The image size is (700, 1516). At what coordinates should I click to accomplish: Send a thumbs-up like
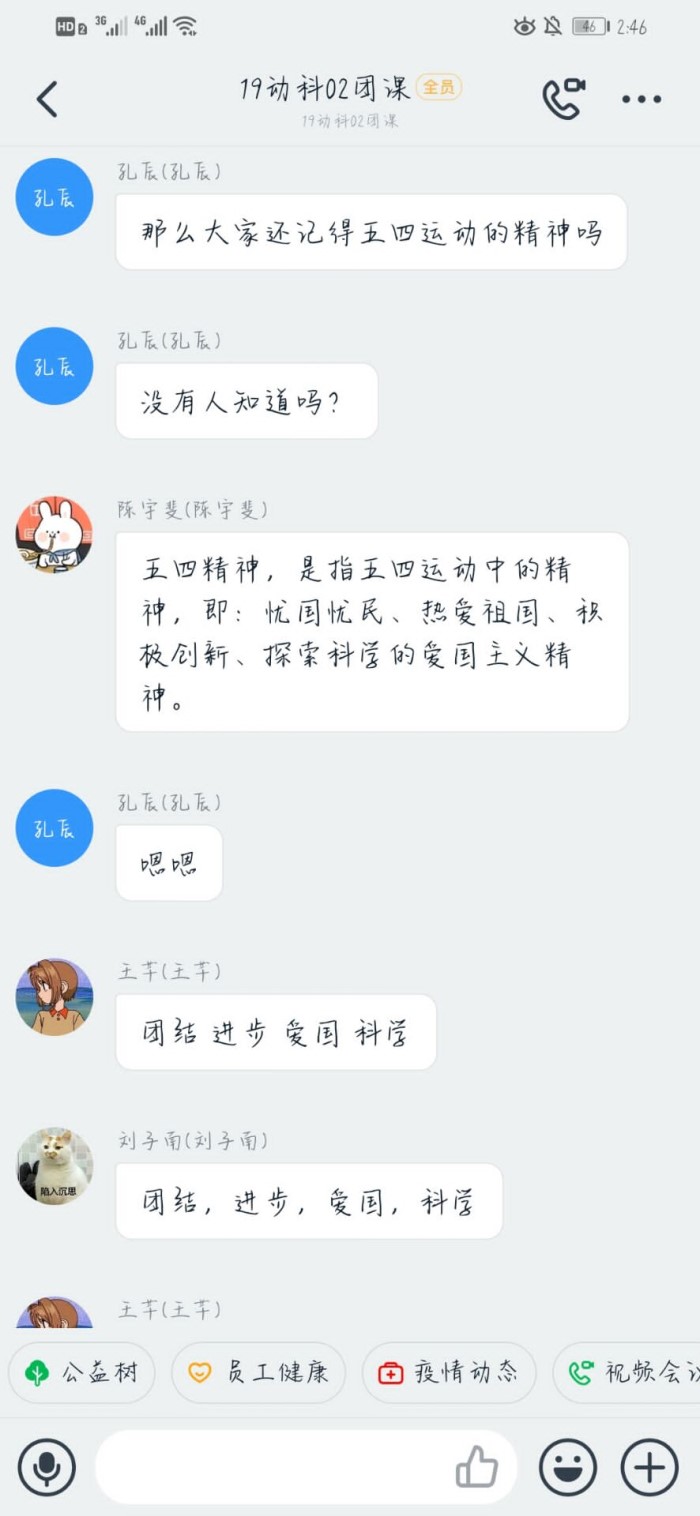coord(477,1467)
